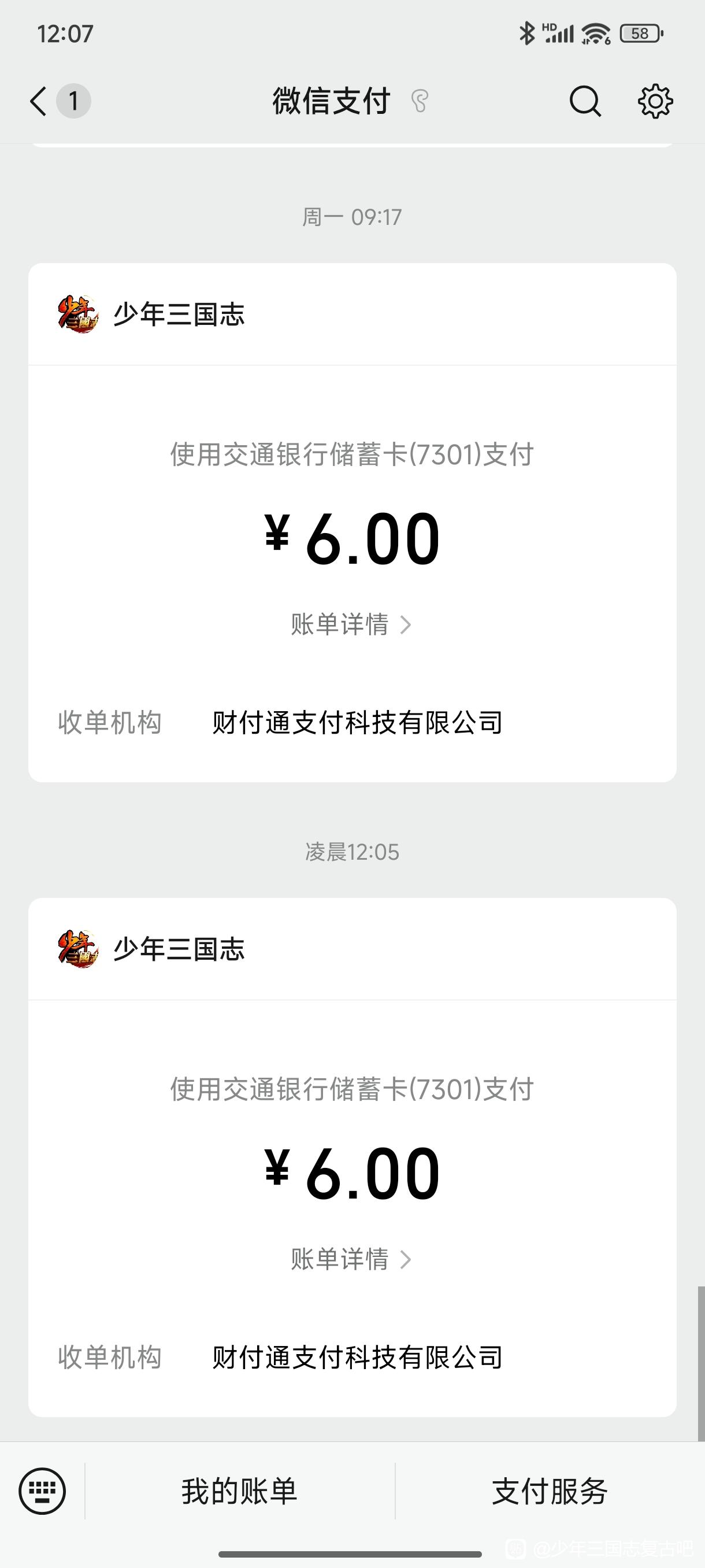This screenshot has width=705, height=1568.
Task: Open 我的账单 menu
Action: pos(240,1491)
